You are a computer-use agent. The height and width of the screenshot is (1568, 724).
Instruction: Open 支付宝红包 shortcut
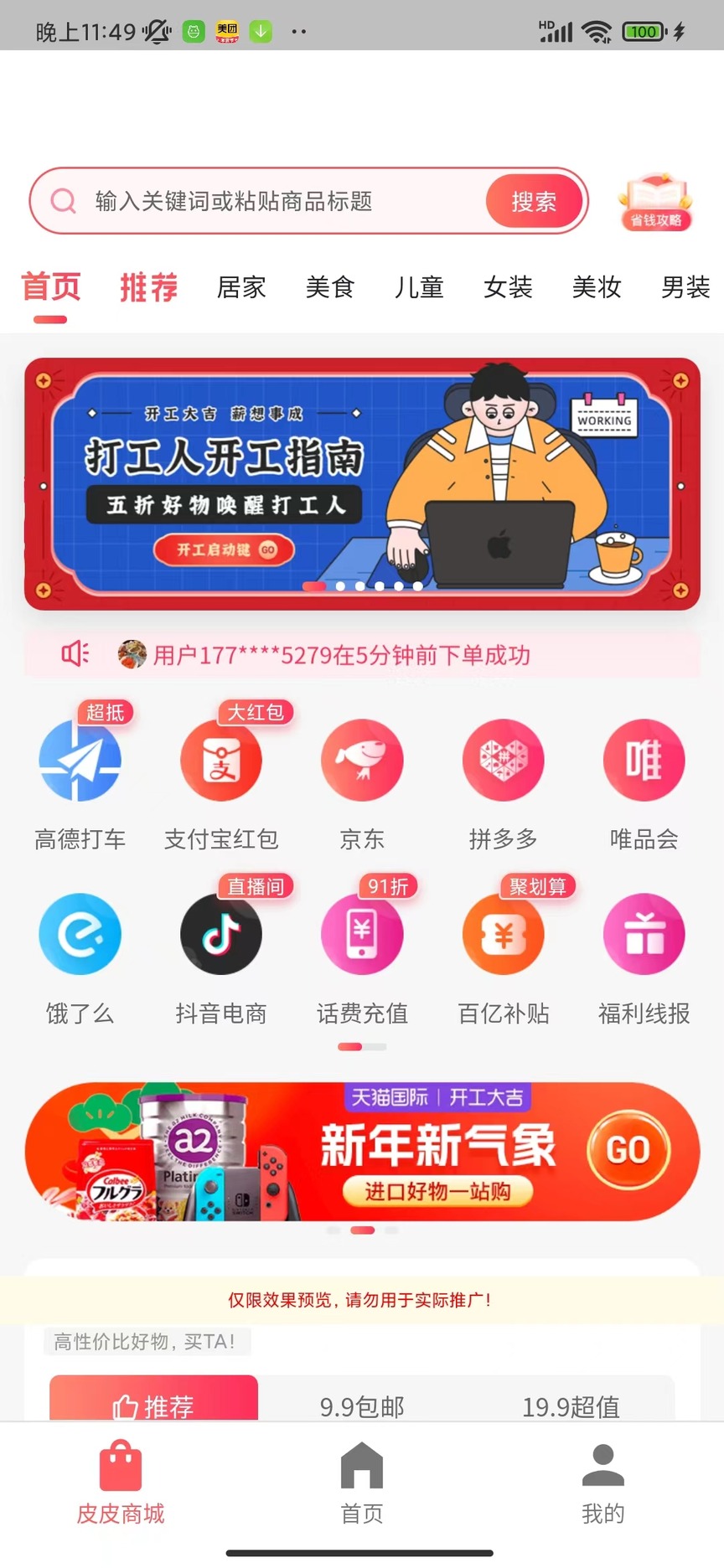coord(221,779)
